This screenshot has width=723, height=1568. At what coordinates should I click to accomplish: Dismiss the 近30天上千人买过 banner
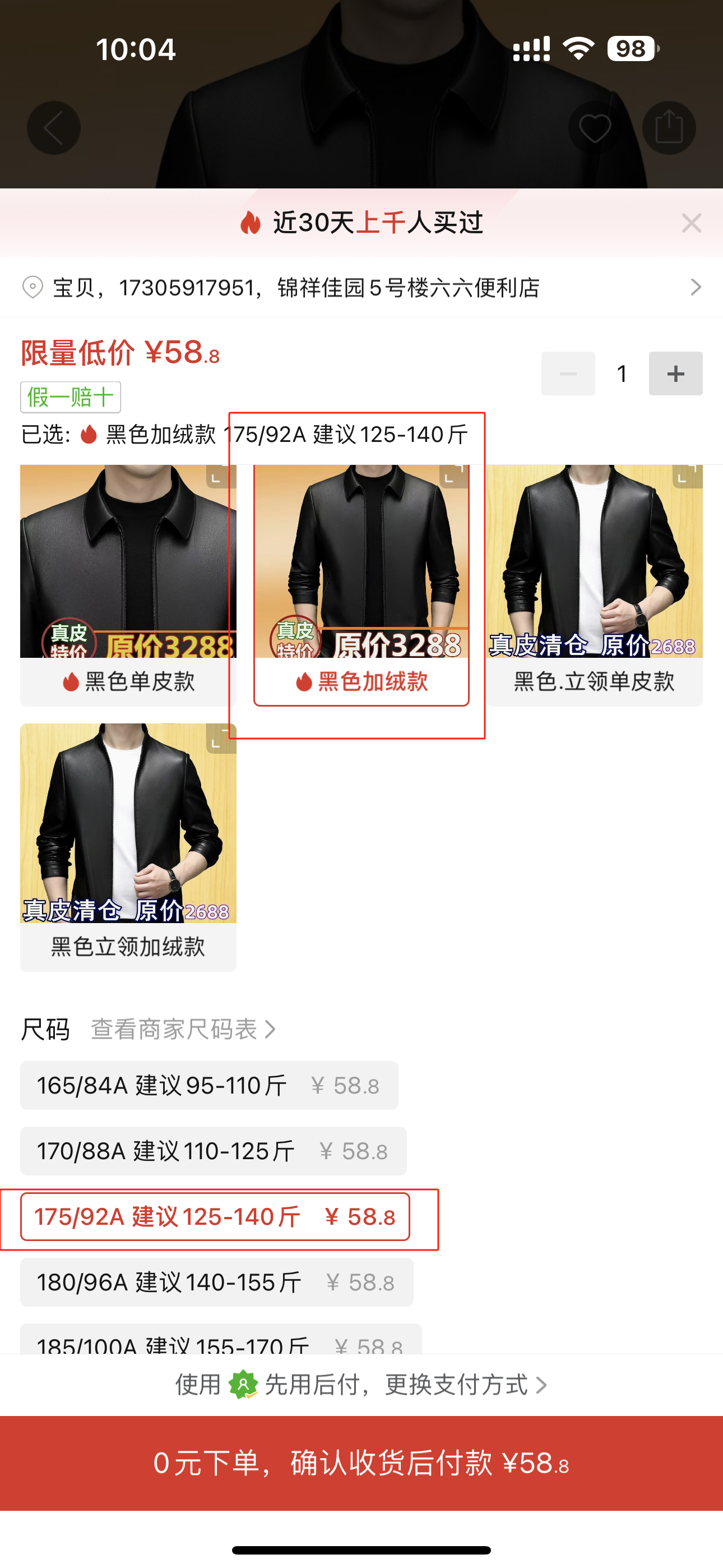tap(692, 223)
